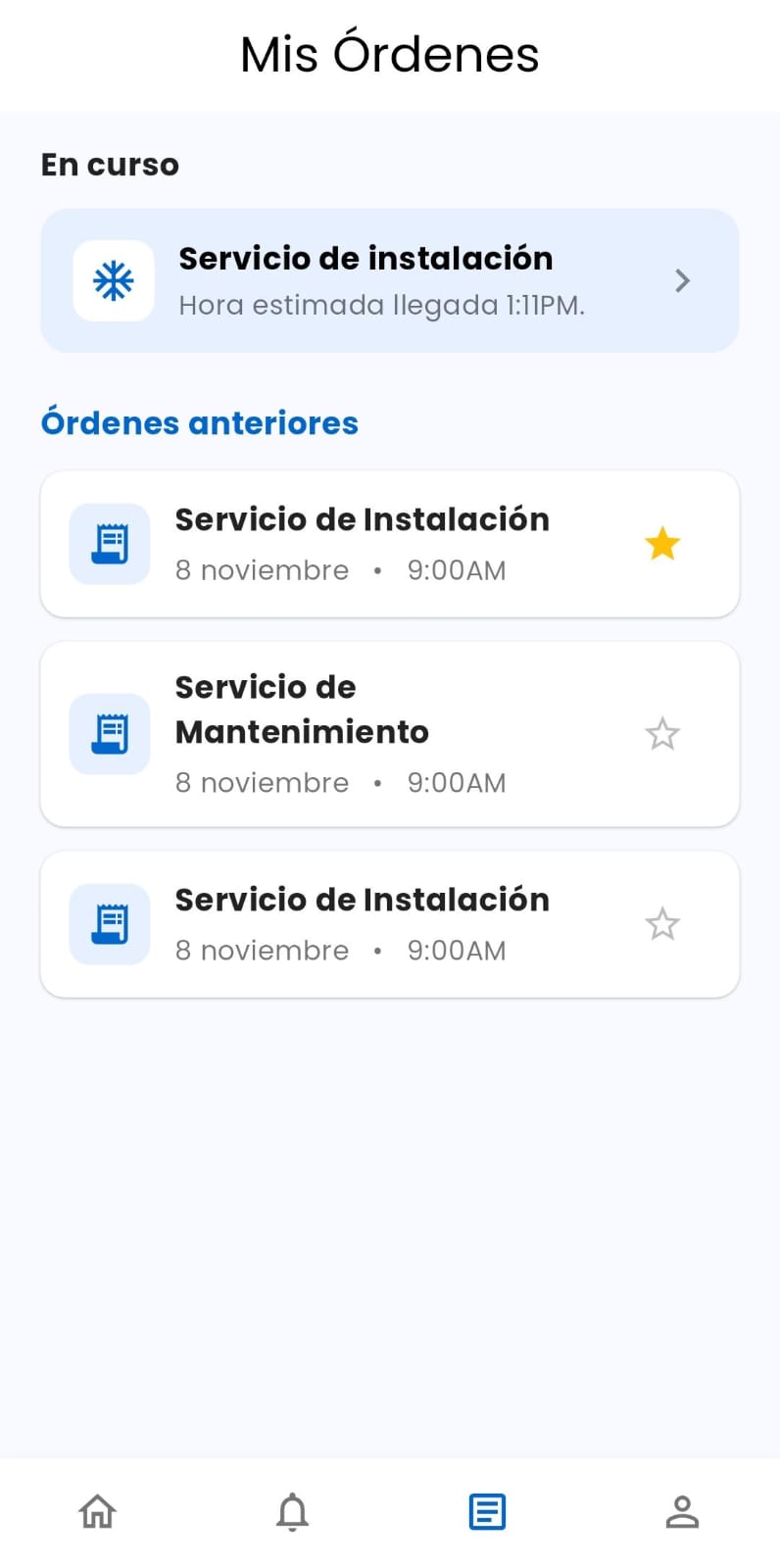Remove the gold star from Servicio de Instalación

pos(662,544)
